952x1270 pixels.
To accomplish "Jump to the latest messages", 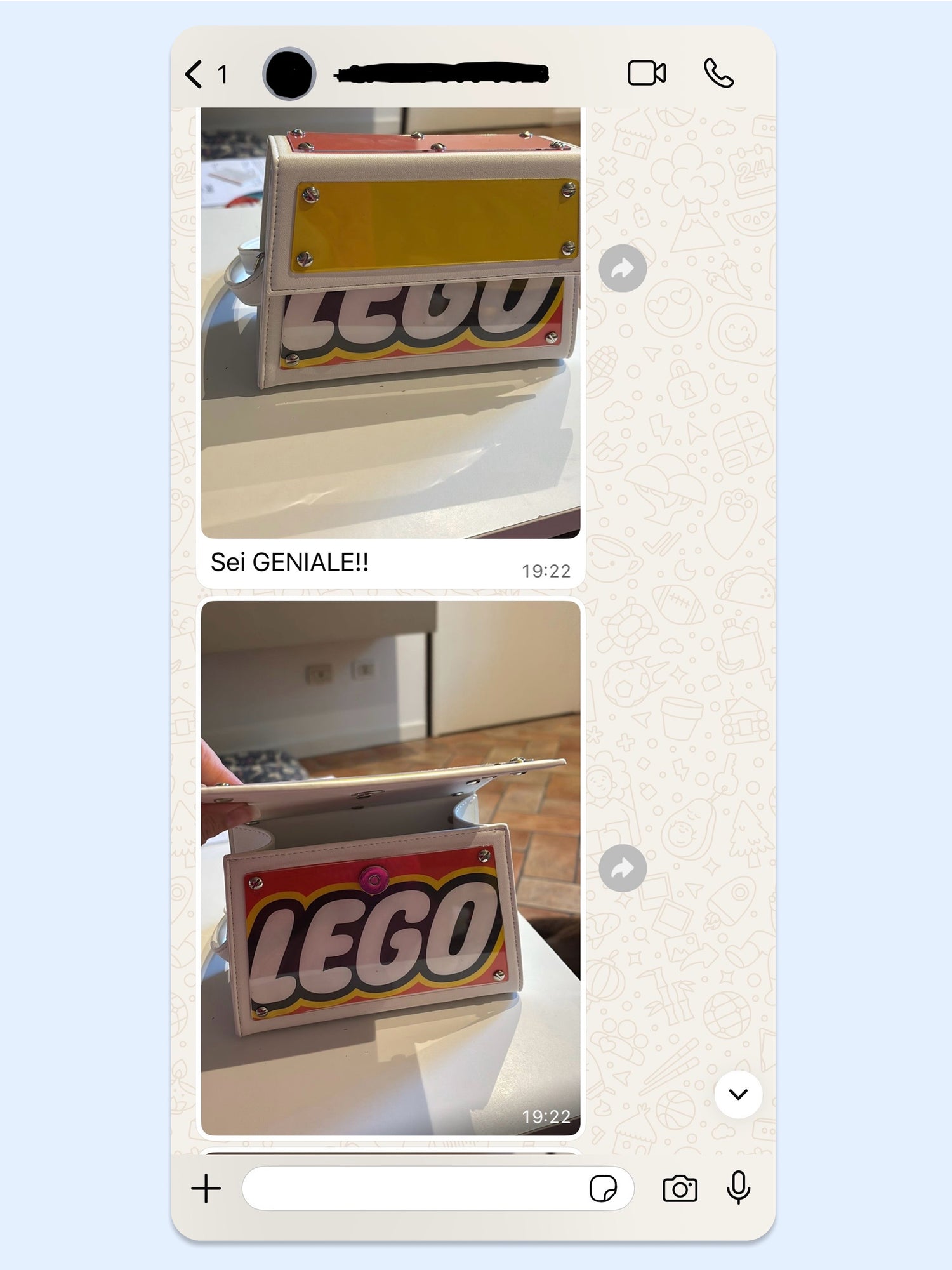I will pyautogui.click(x=737, y=1094).
